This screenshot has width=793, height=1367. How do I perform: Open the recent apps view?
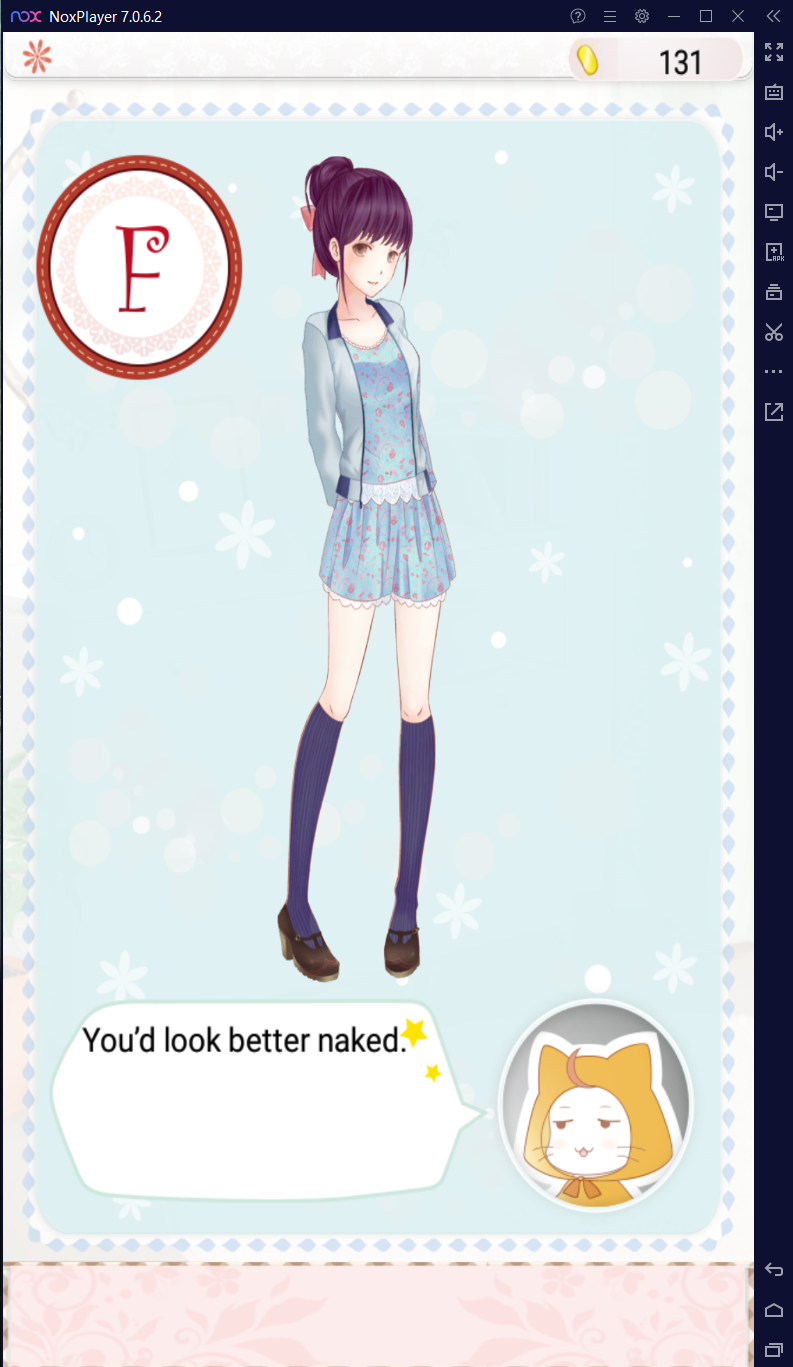pyautogui.click(x=773, y=1350)
